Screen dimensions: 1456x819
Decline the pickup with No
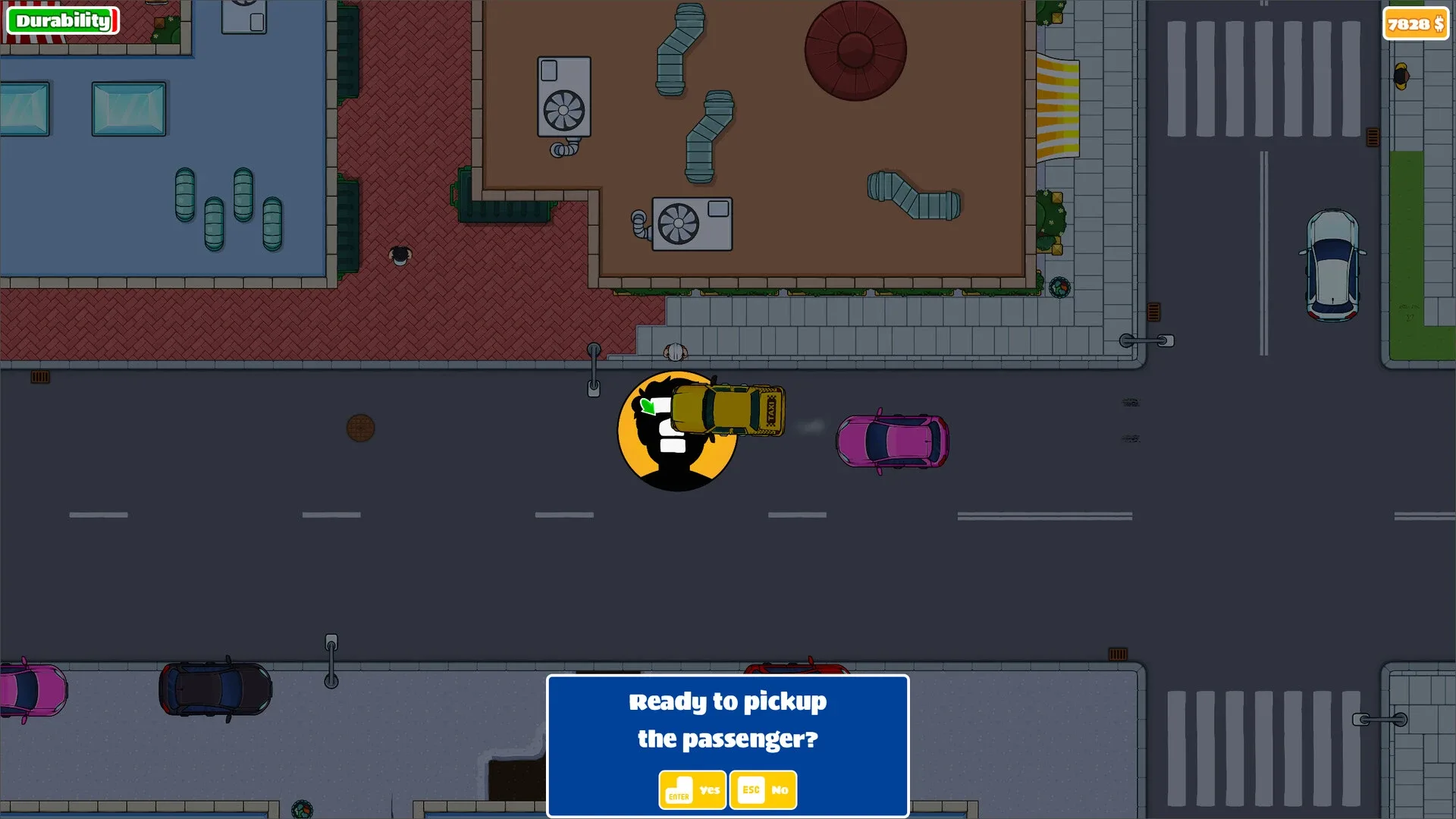coord(763,790)
